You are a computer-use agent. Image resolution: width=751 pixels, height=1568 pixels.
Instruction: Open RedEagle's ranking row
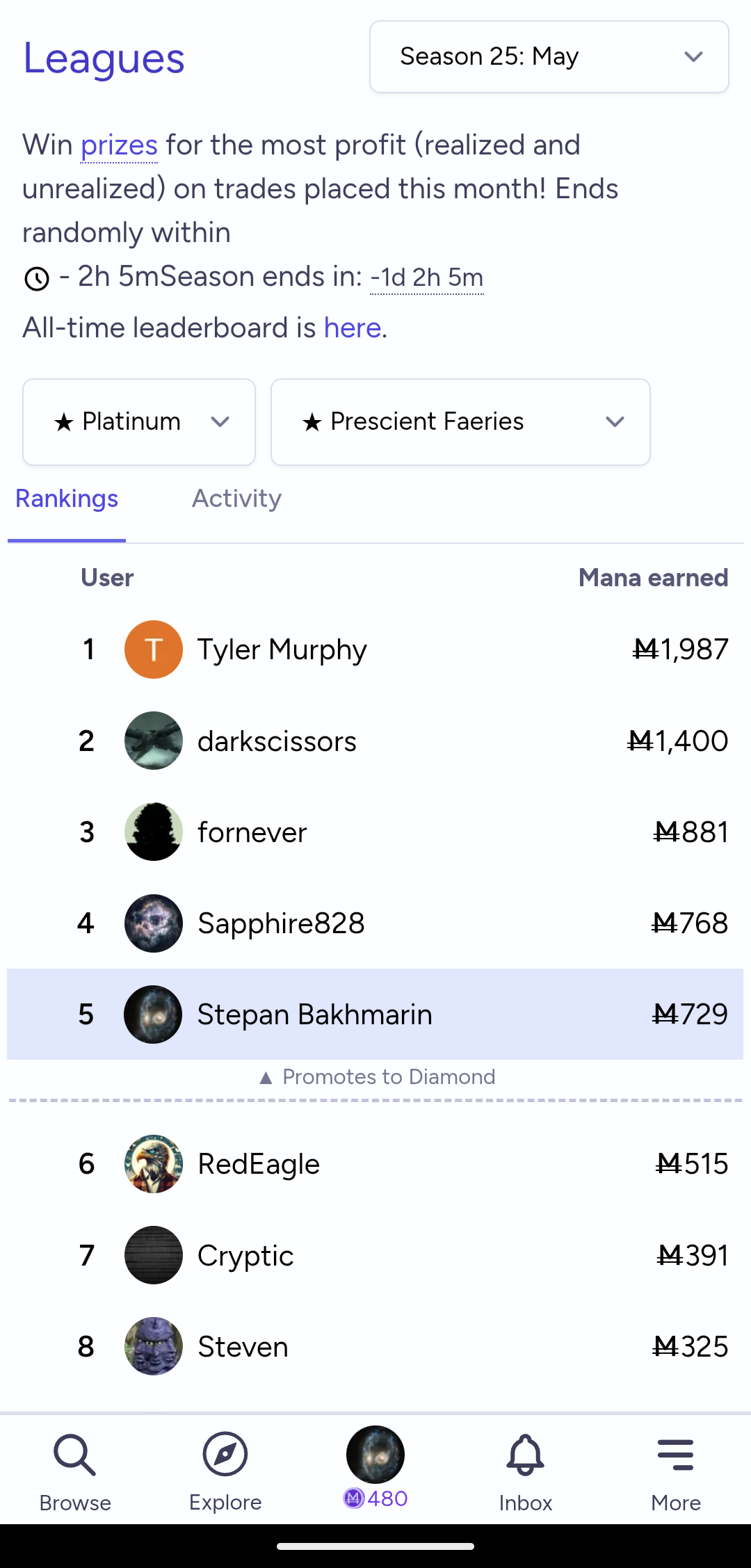(375, 1164)
